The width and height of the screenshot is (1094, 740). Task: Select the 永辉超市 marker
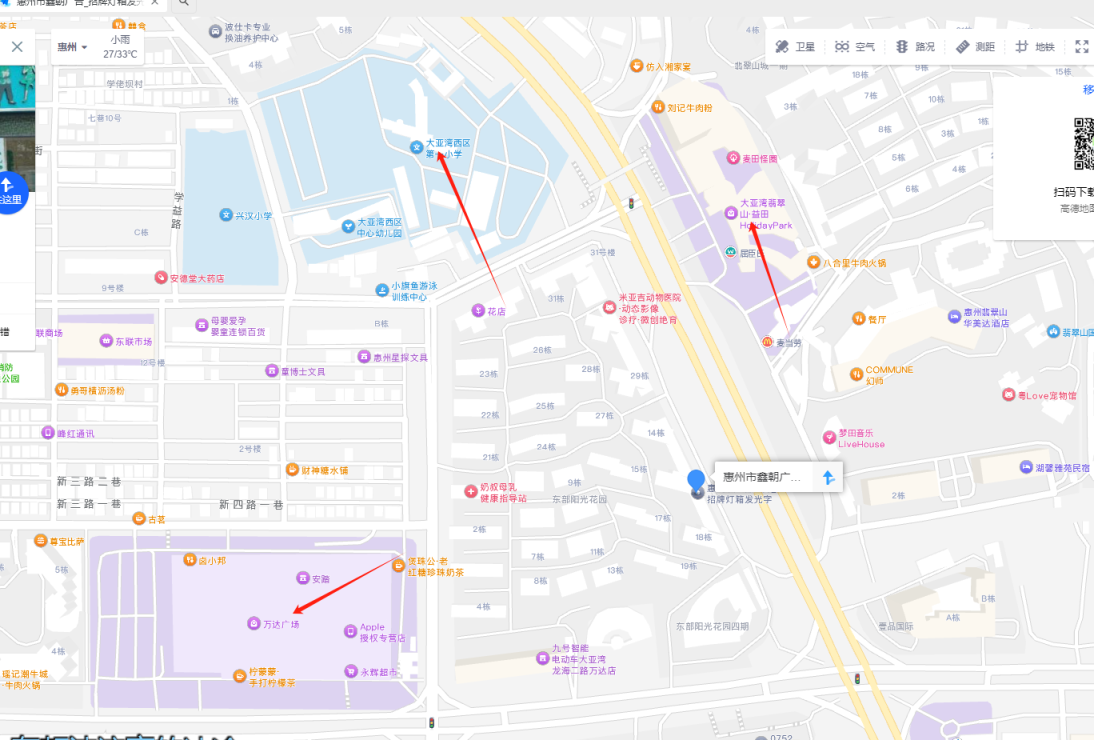tap(351, 672)
